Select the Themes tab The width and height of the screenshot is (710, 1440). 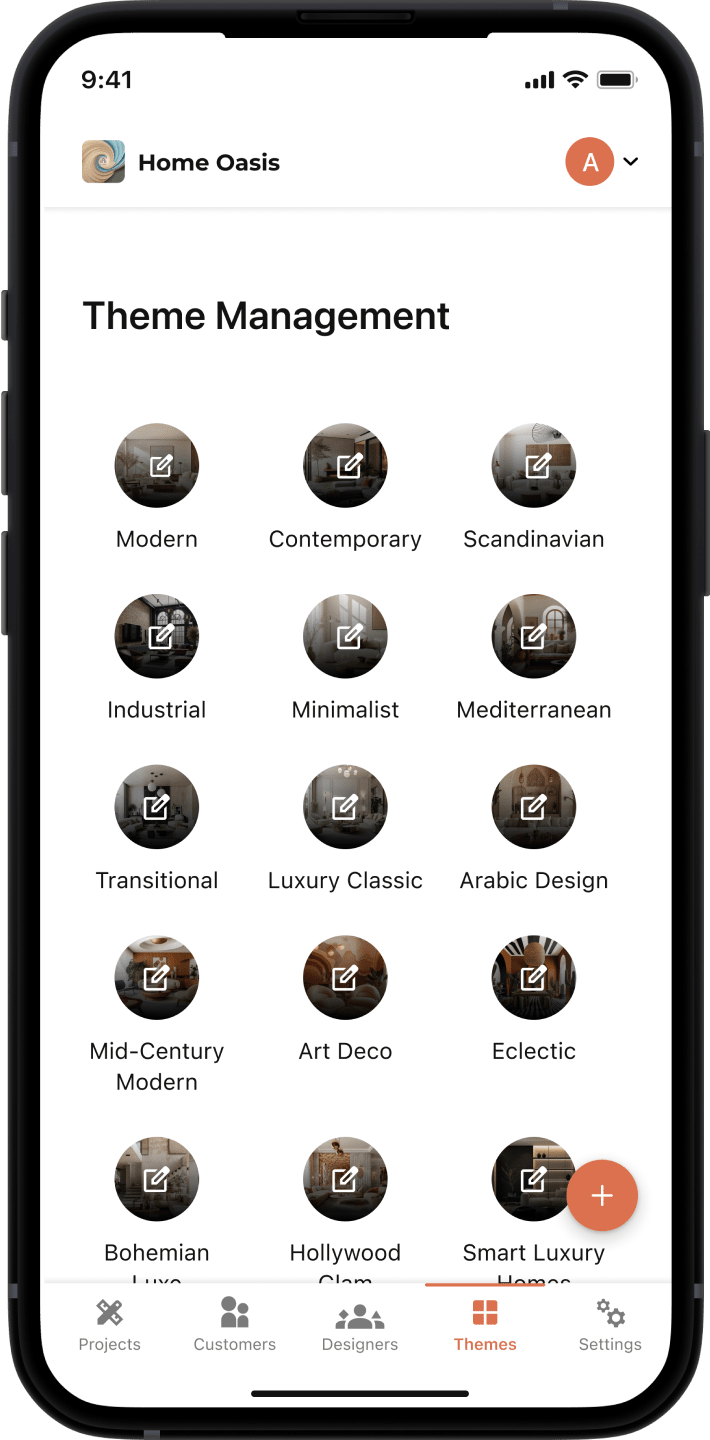(x=485, y=1325)
